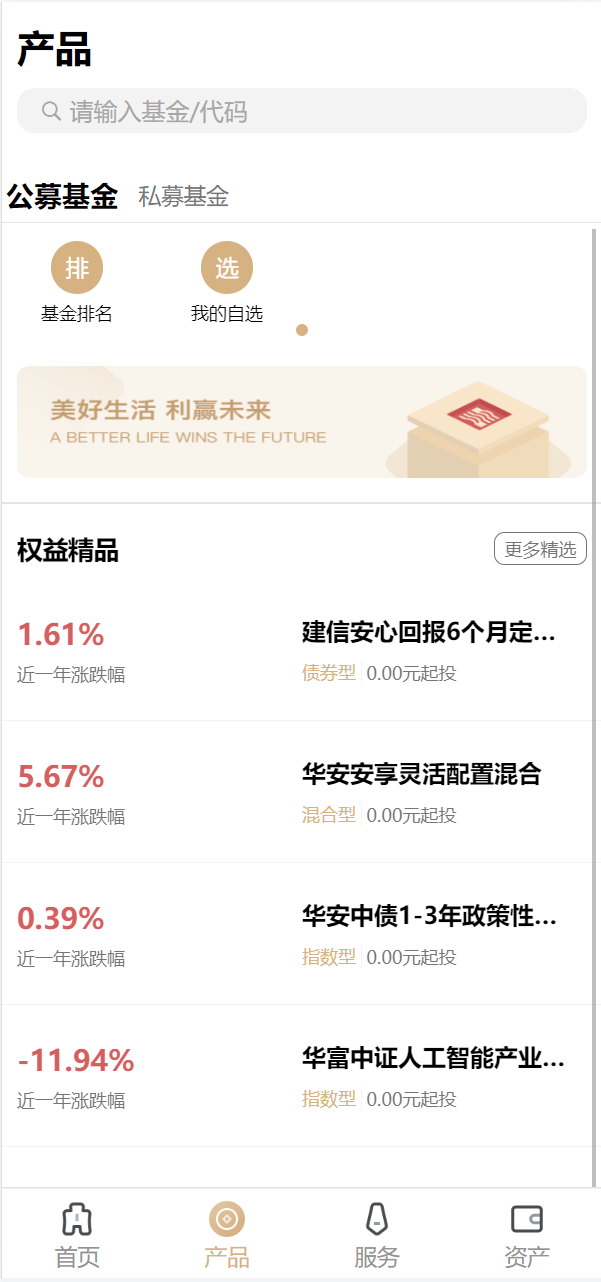Open the 美好生活 利赢未来 banner

301,422
